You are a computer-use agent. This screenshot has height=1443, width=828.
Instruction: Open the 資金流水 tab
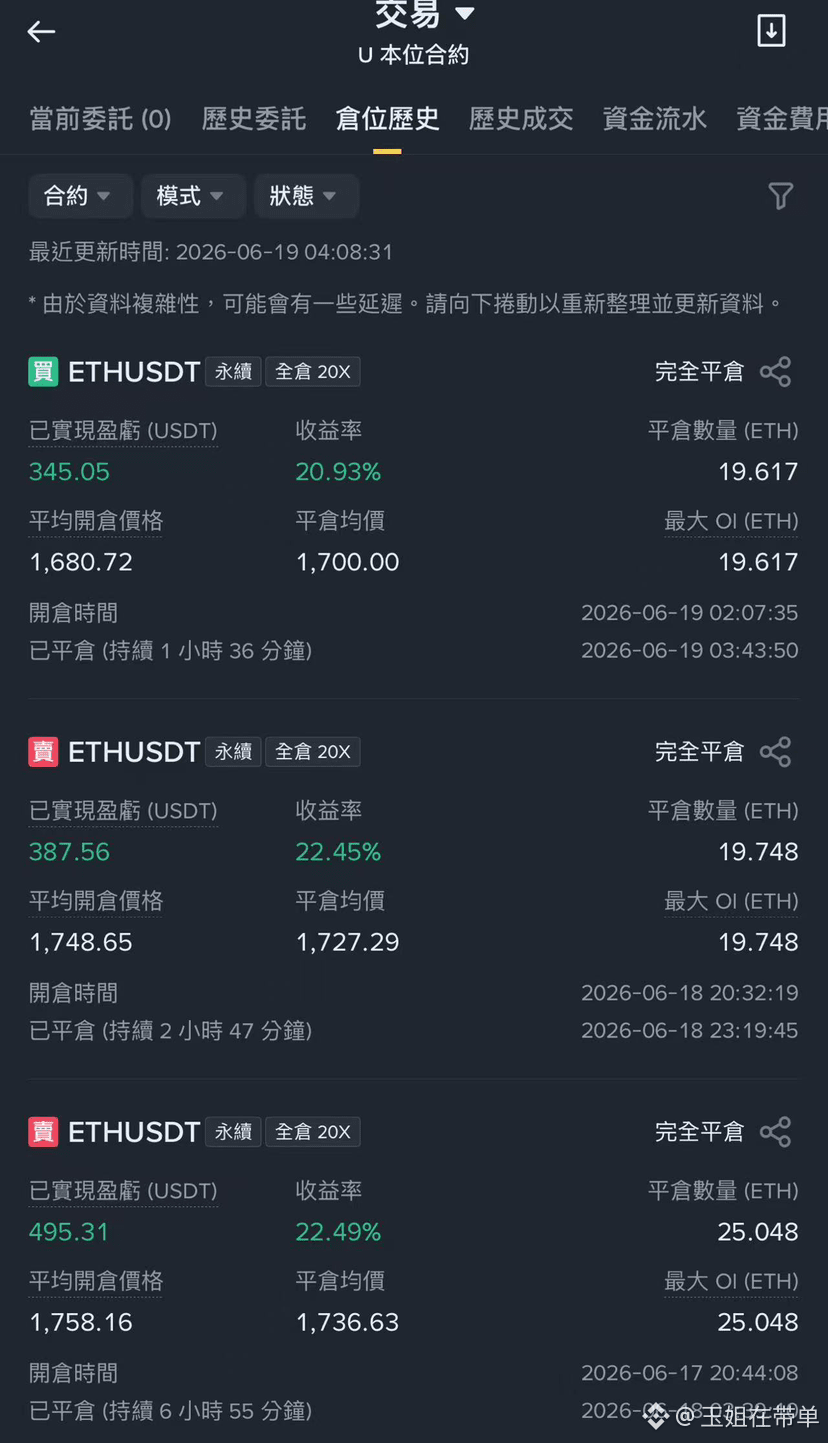pyautogui.click(x=655, y=119)
